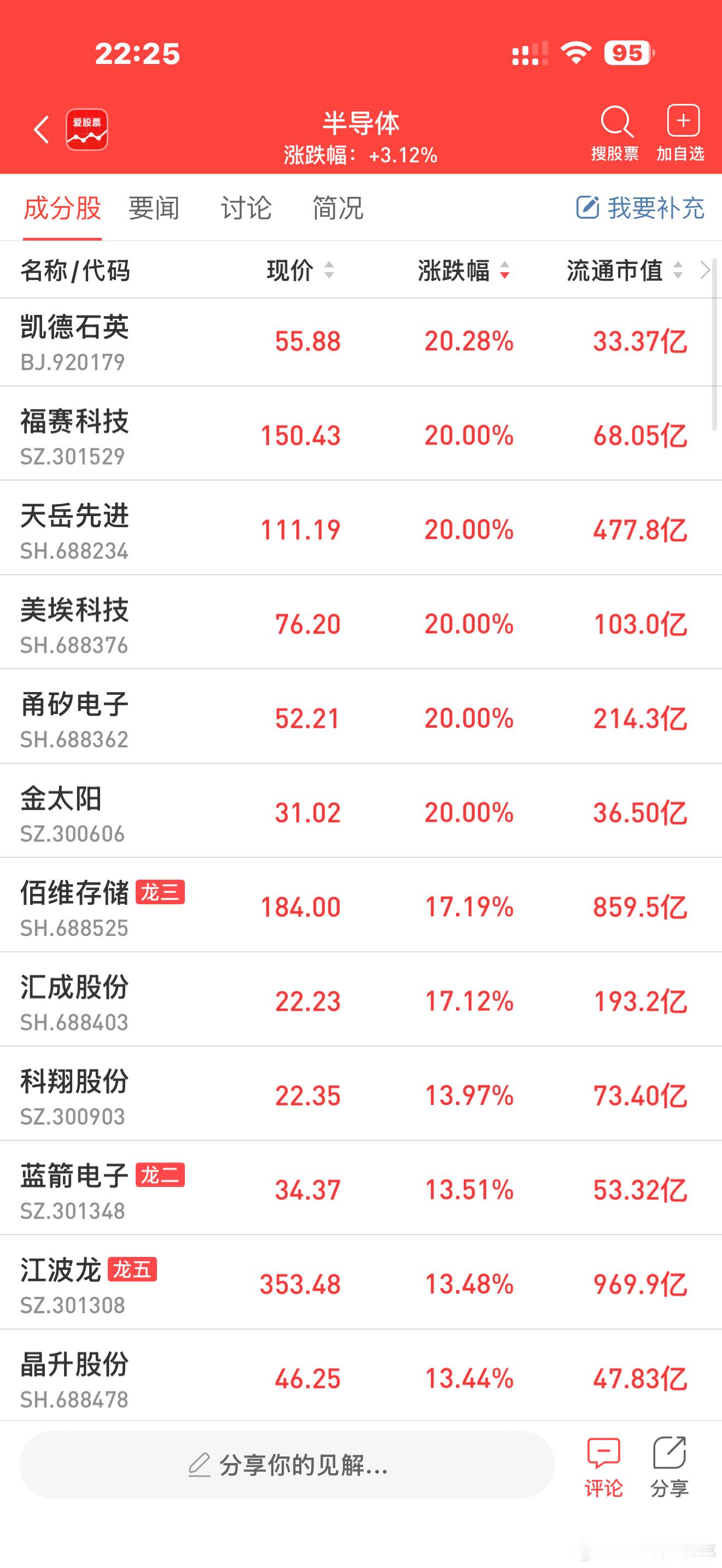Tap the +3.12% change indicator under 半导体
The height and width of the screenshot is (1568, 722).
click(x=361, y=155)
